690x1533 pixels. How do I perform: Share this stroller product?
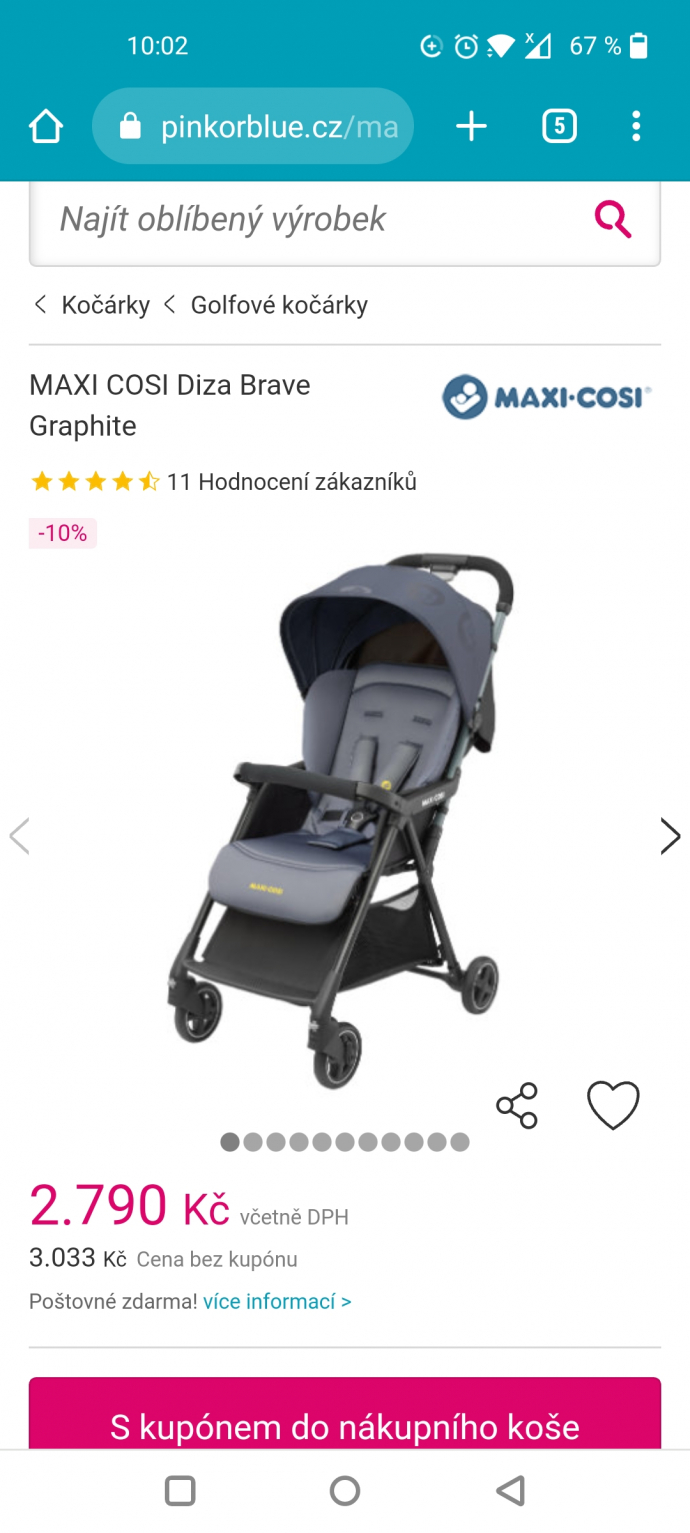pos(517,1106)
